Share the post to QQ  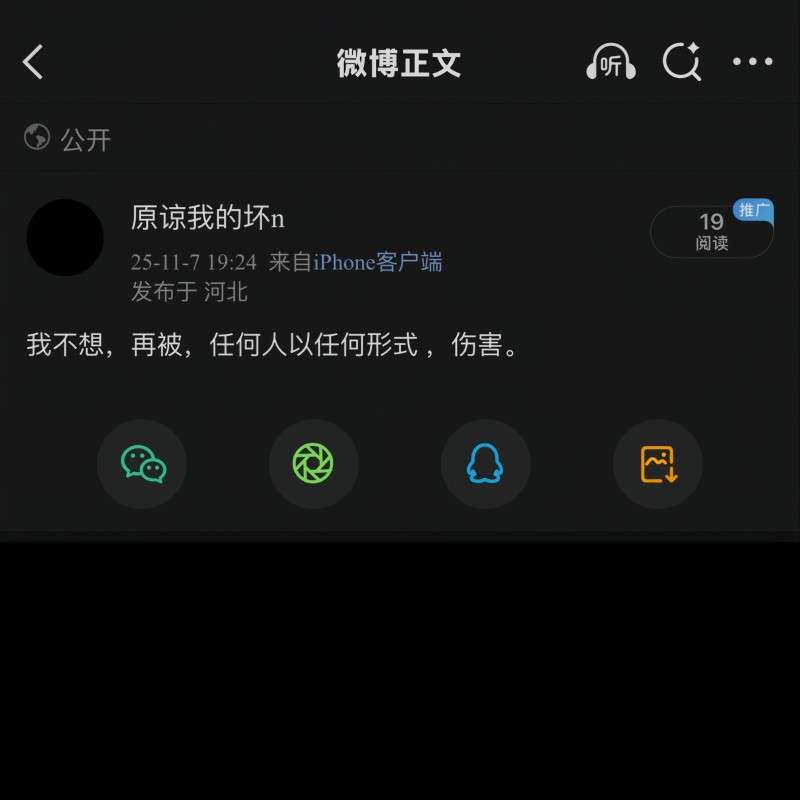pos(485,464)
